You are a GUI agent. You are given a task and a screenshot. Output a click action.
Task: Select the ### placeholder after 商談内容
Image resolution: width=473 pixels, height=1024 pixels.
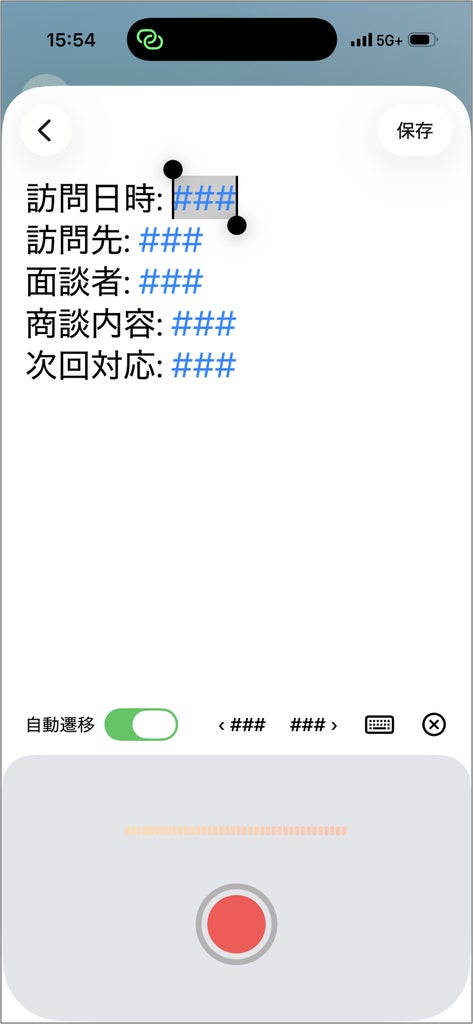203,324
